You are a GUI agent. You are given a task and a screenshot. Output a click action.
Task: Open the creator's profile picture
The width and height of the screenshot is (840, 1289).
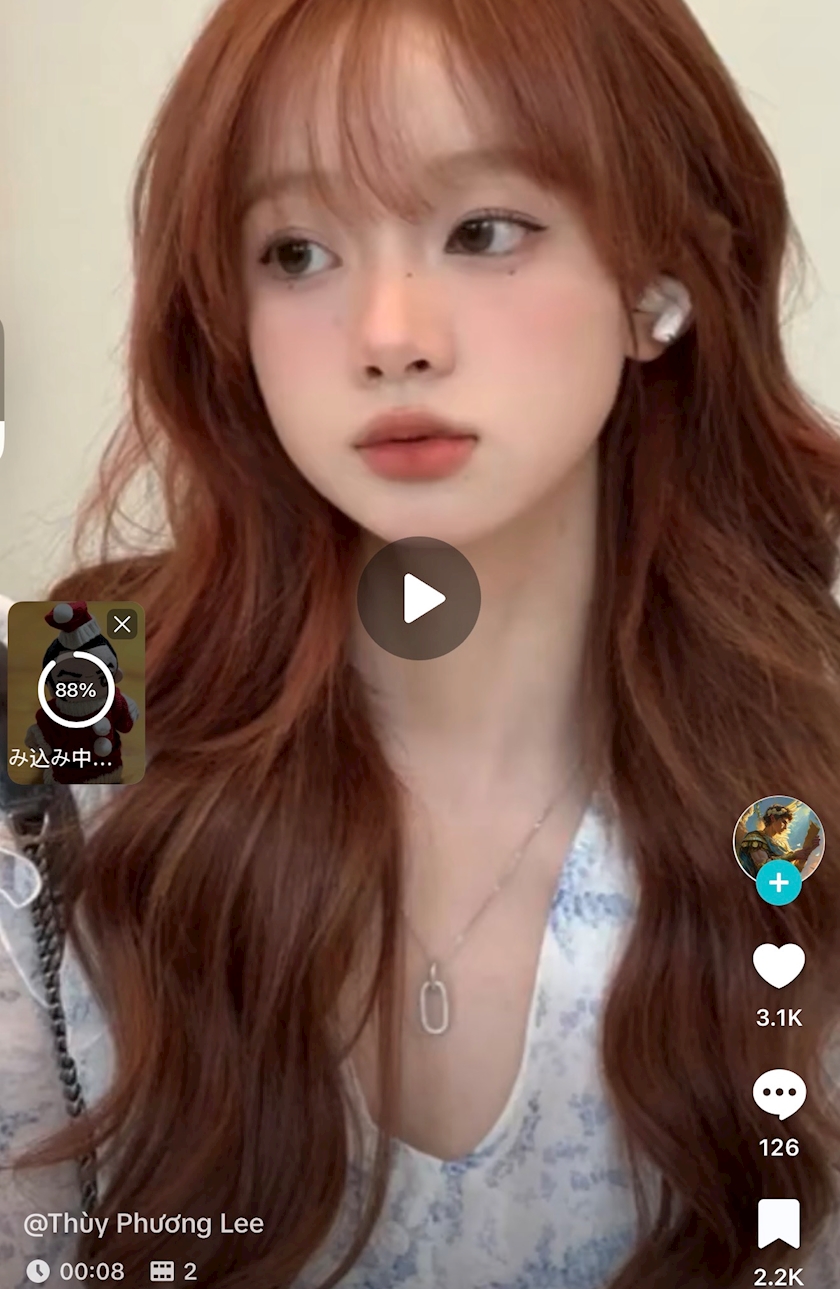click(778, 836)
